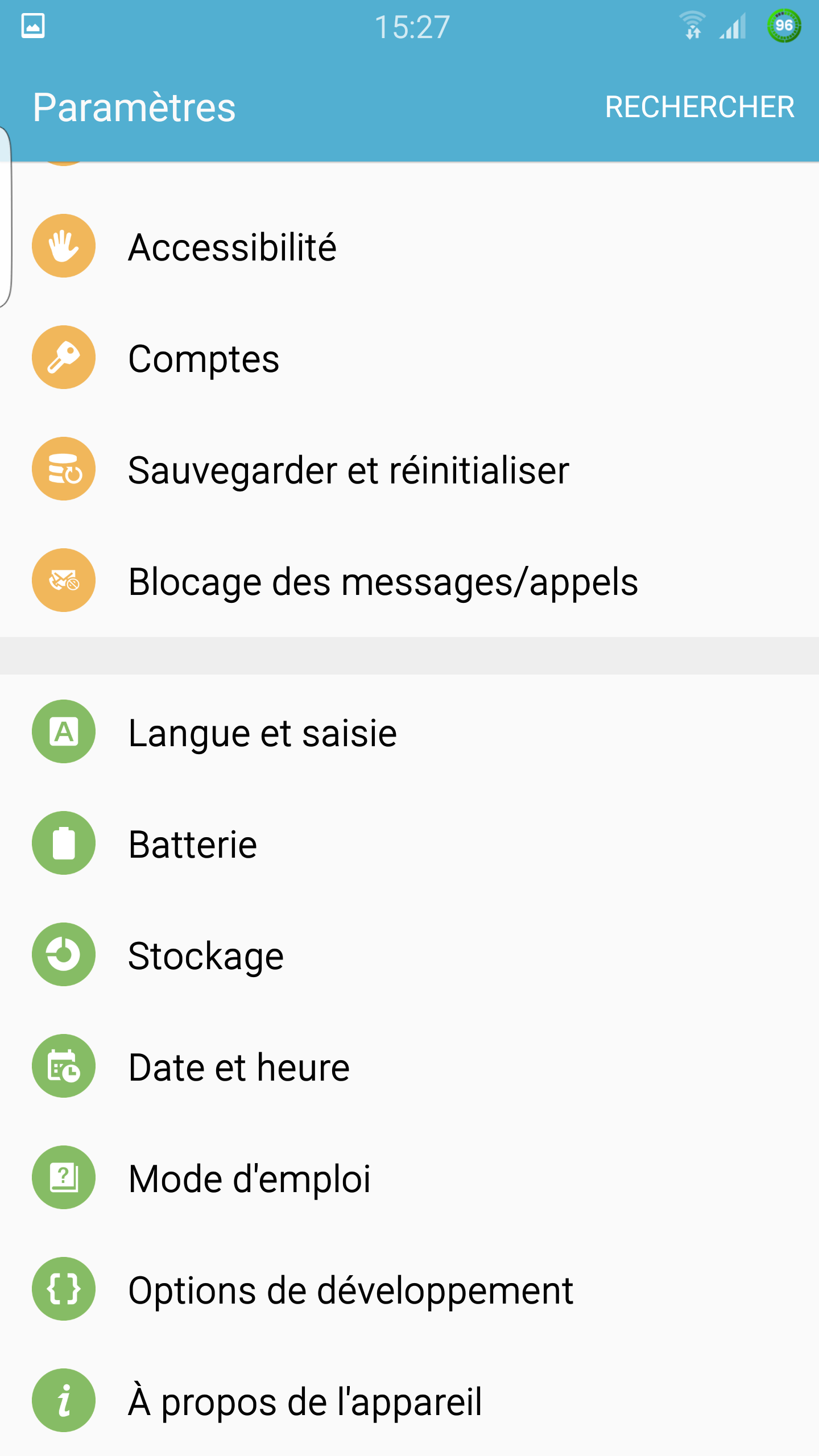The image size is (819, 1456).
Task: Open Accessibilité settings
Action: tap(232, 247)
